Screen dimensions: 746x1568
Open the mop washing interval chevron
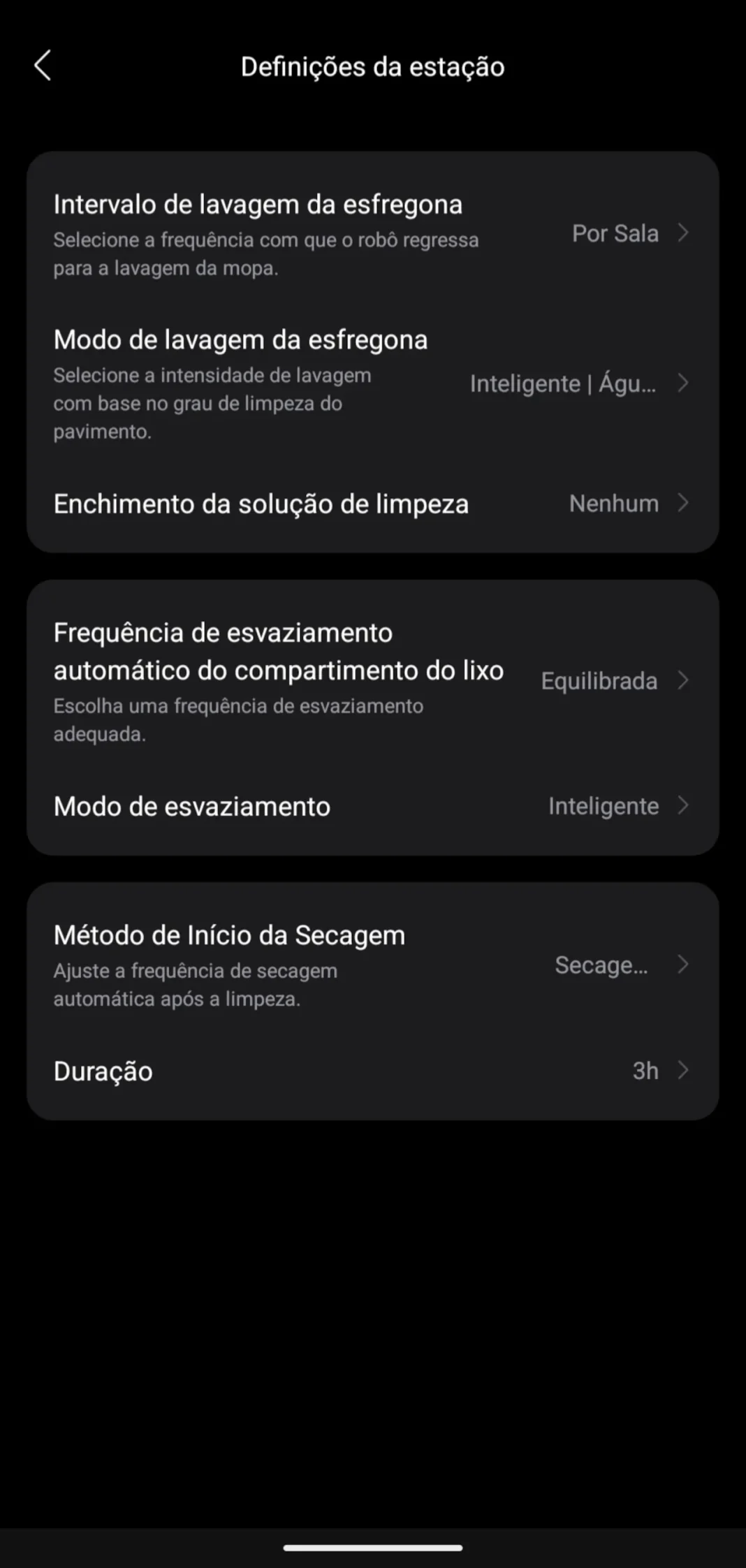click(684, 233)
